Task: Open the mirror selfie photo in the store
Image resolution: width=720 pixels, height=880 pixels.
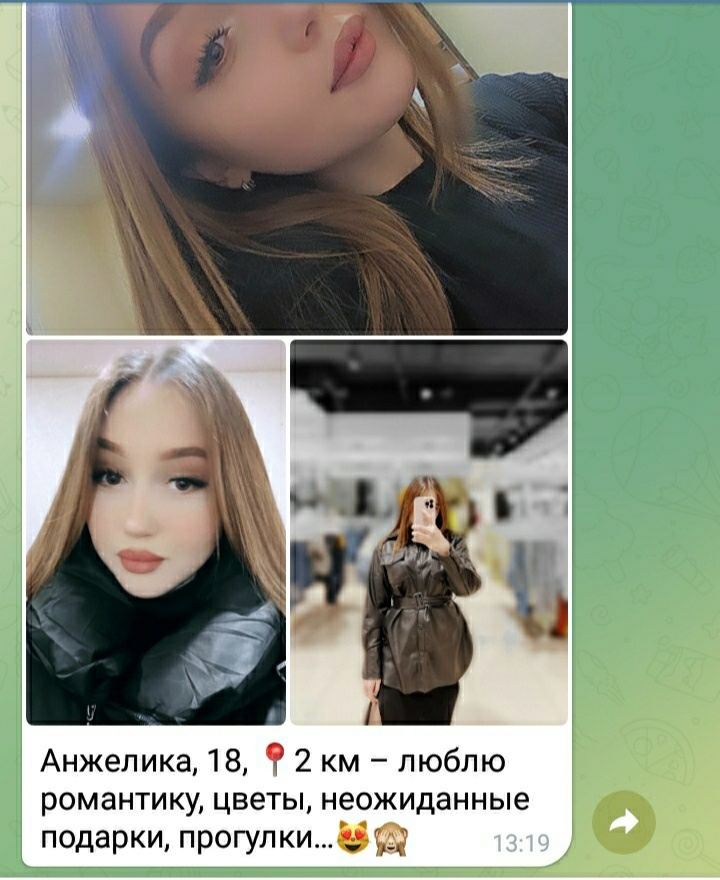Action: tap(428, 532)
